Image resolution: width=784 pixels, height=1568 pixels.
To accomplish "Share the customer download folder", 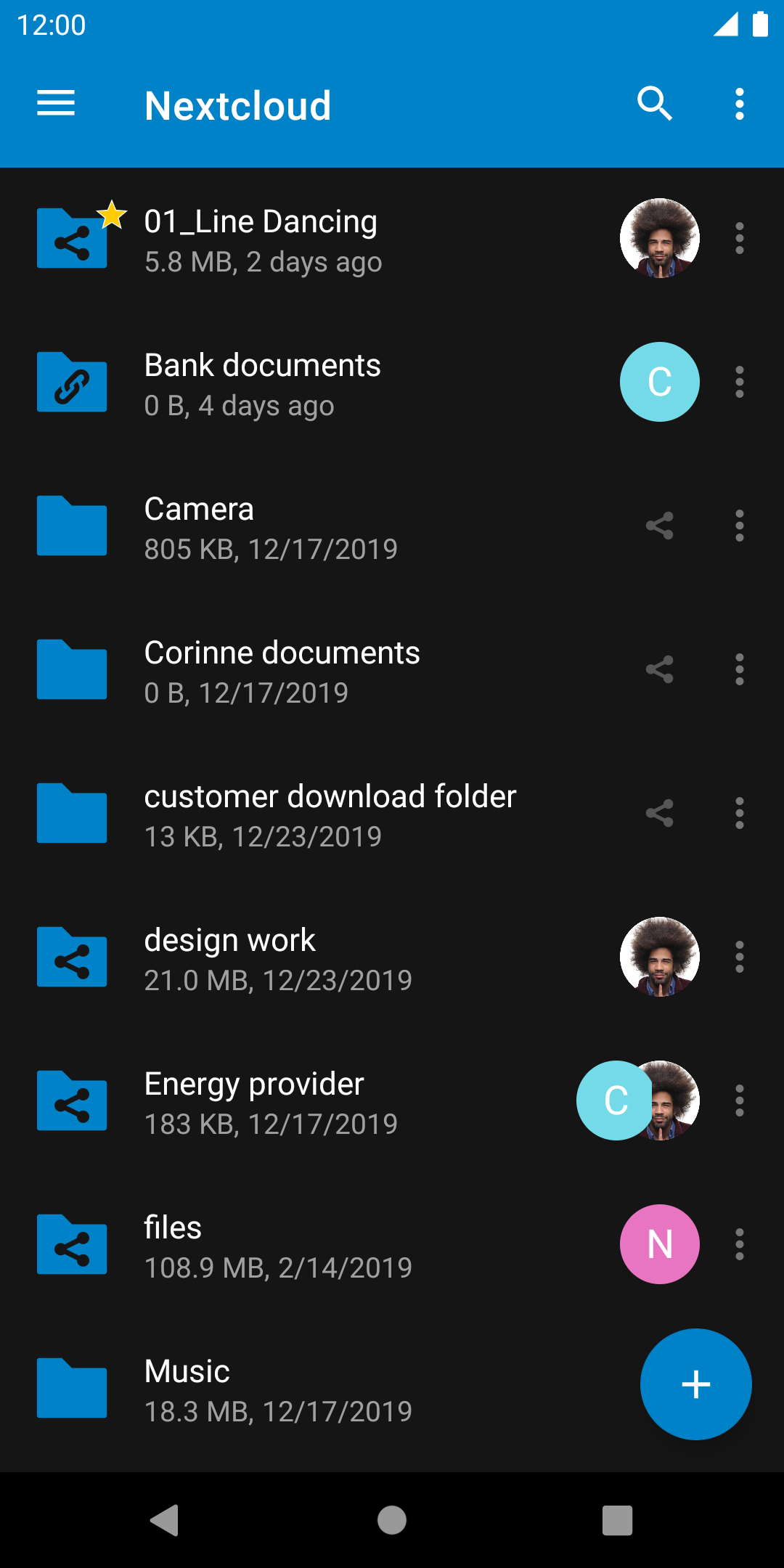I will point(659,813).
